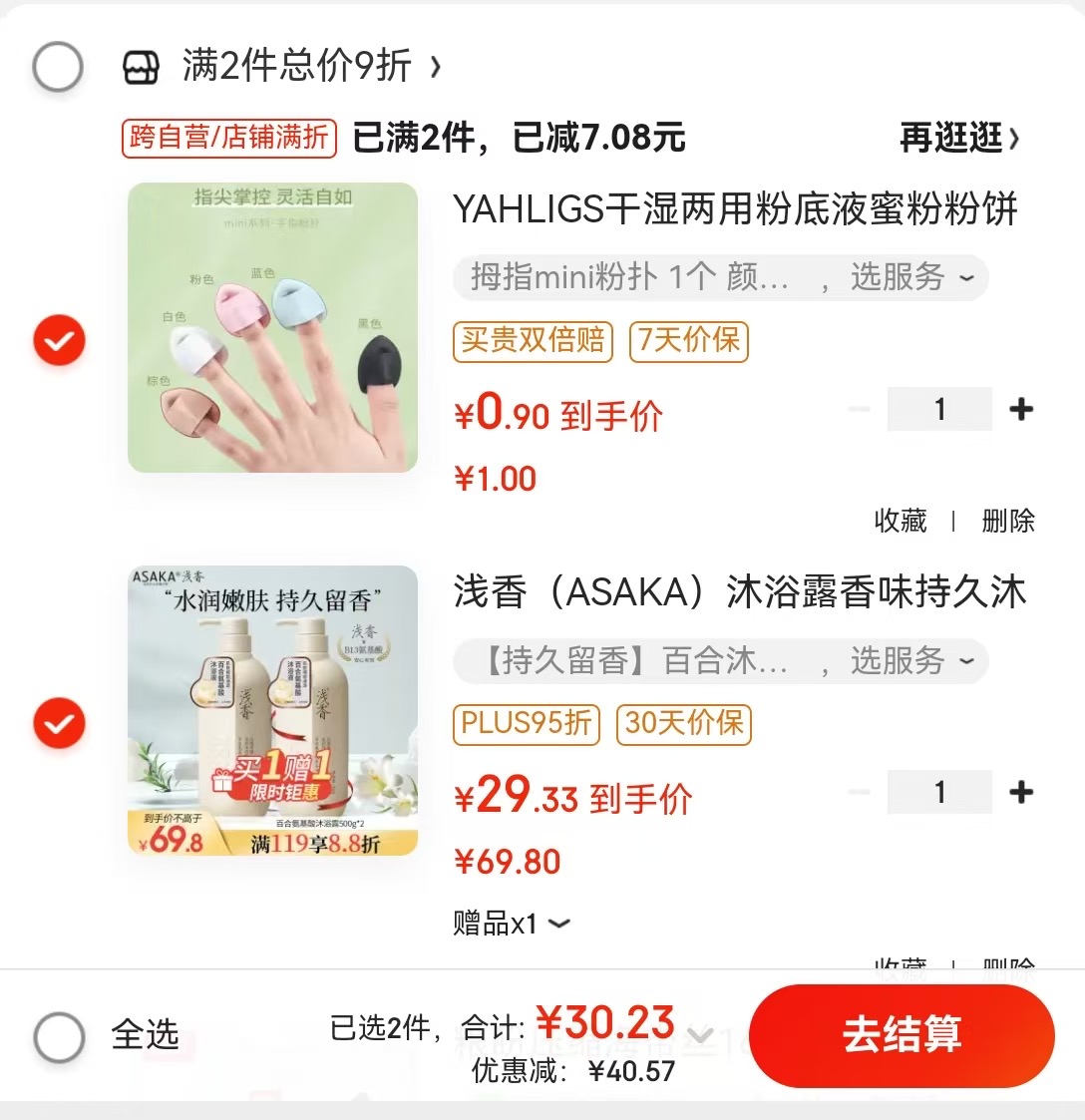Change the 持久留香 百合沐浴露 variant selection
Viewport: 1085px width, 1120px height.
point(720,660)
